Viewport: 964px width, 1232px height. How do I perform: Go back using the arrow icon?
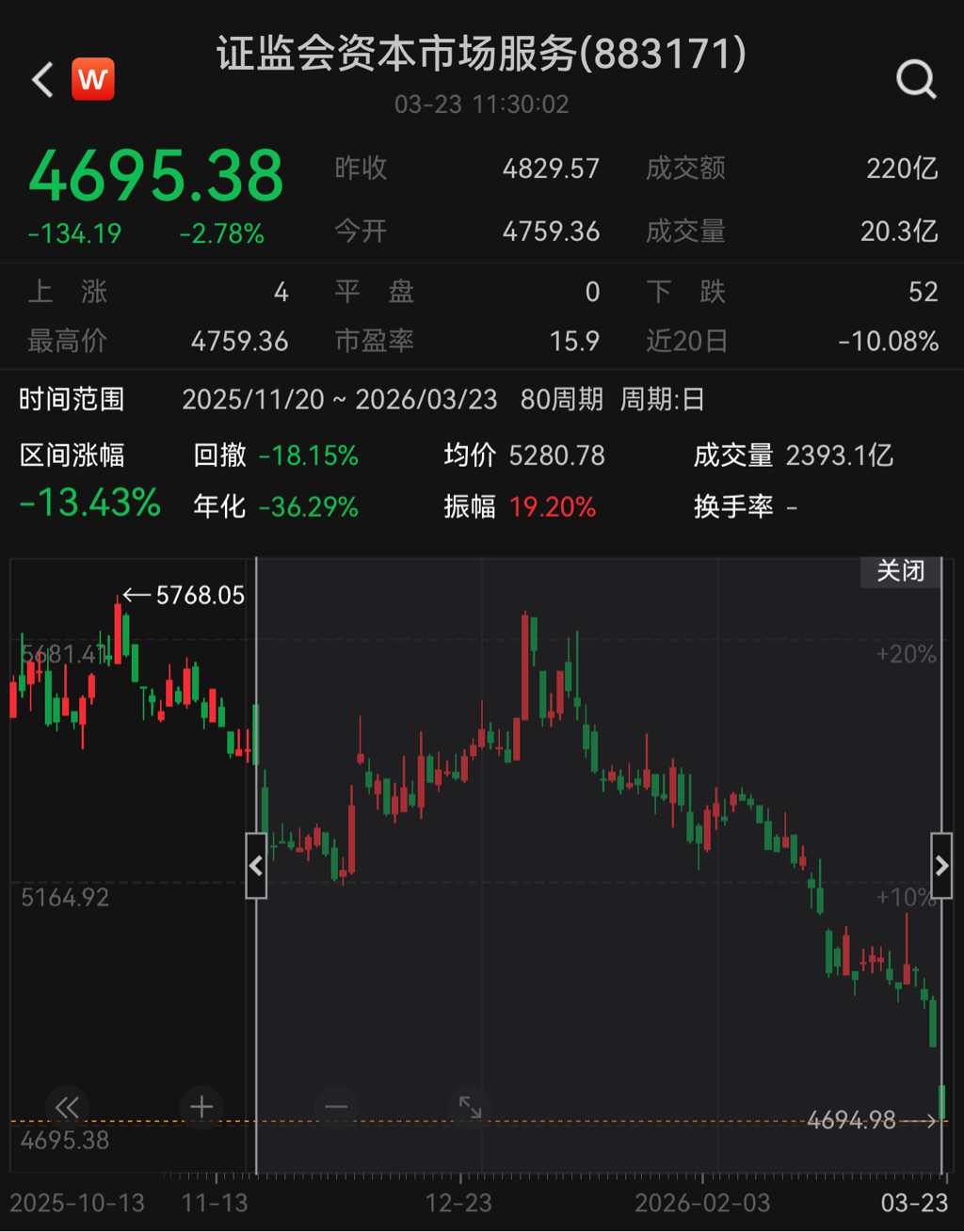coord(42,80)
